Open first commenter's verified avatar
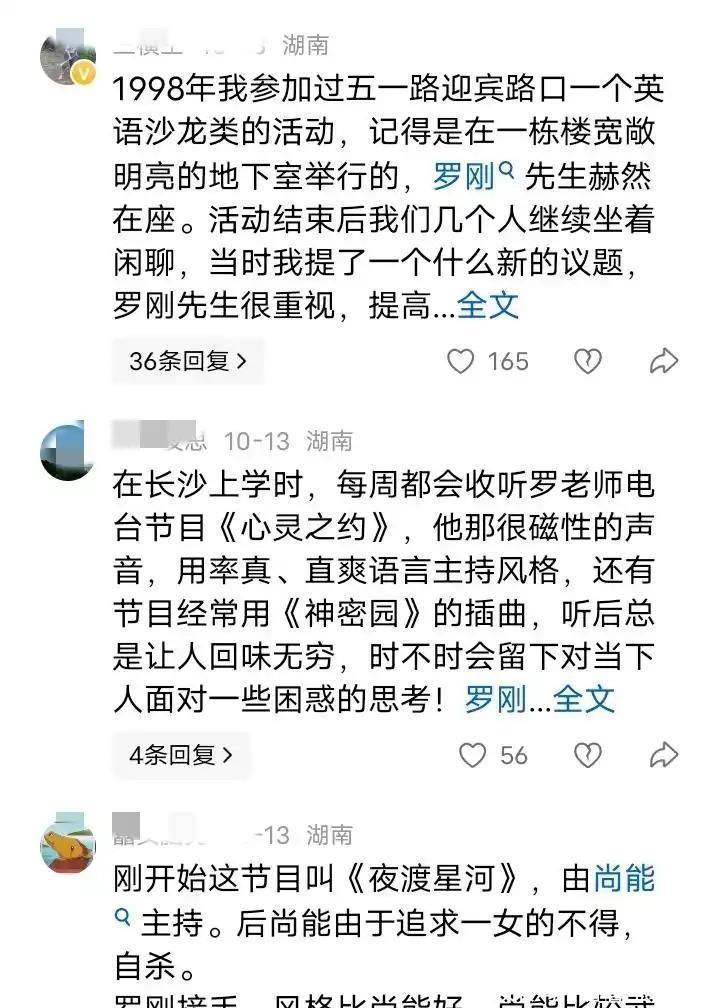 coord(67,57)
